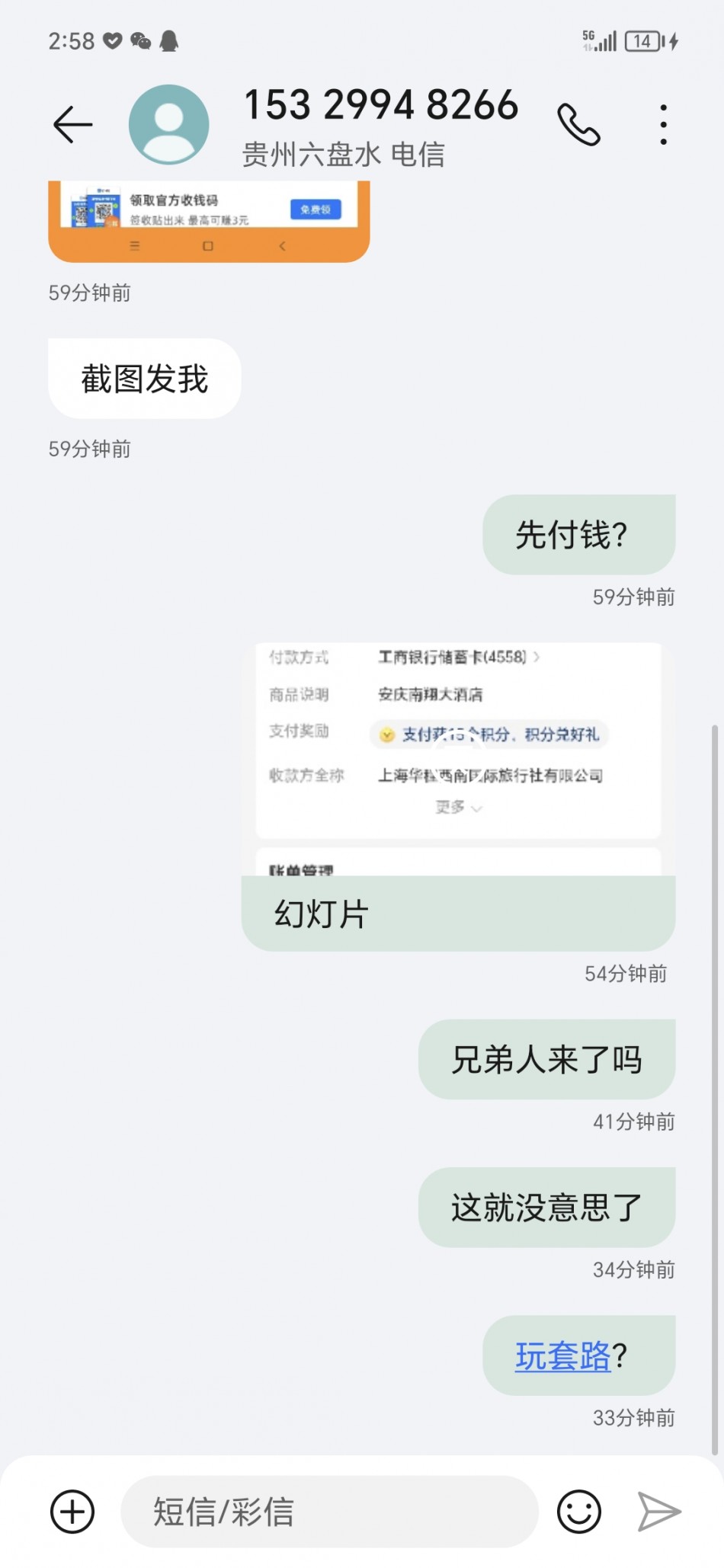Open the attachment plus button
This screenshot has width=724, height=1568.
(x=72, y=1512)
